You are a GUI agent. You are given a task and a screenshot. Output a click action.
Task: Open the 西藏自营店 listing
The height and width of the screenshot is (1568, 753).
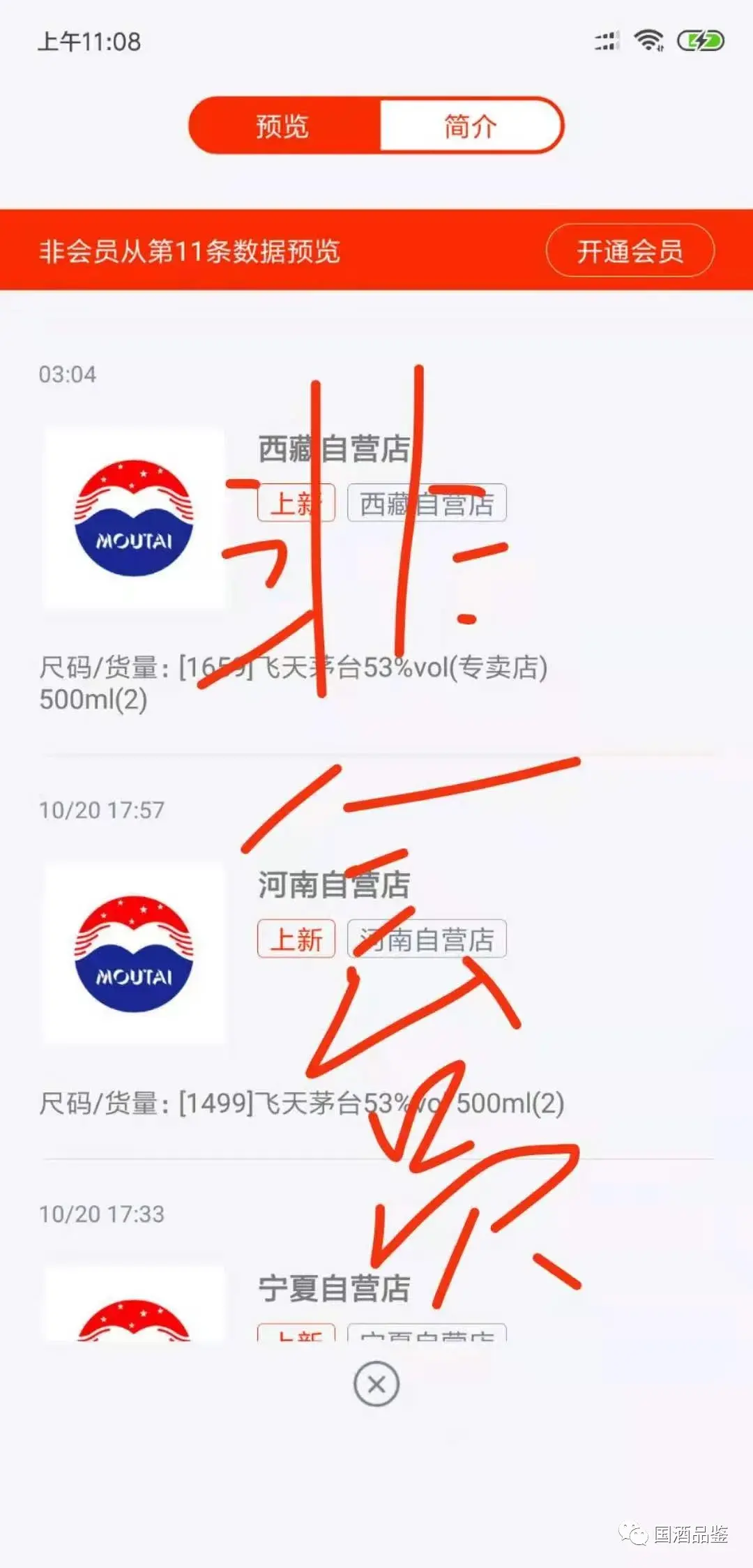333,449
